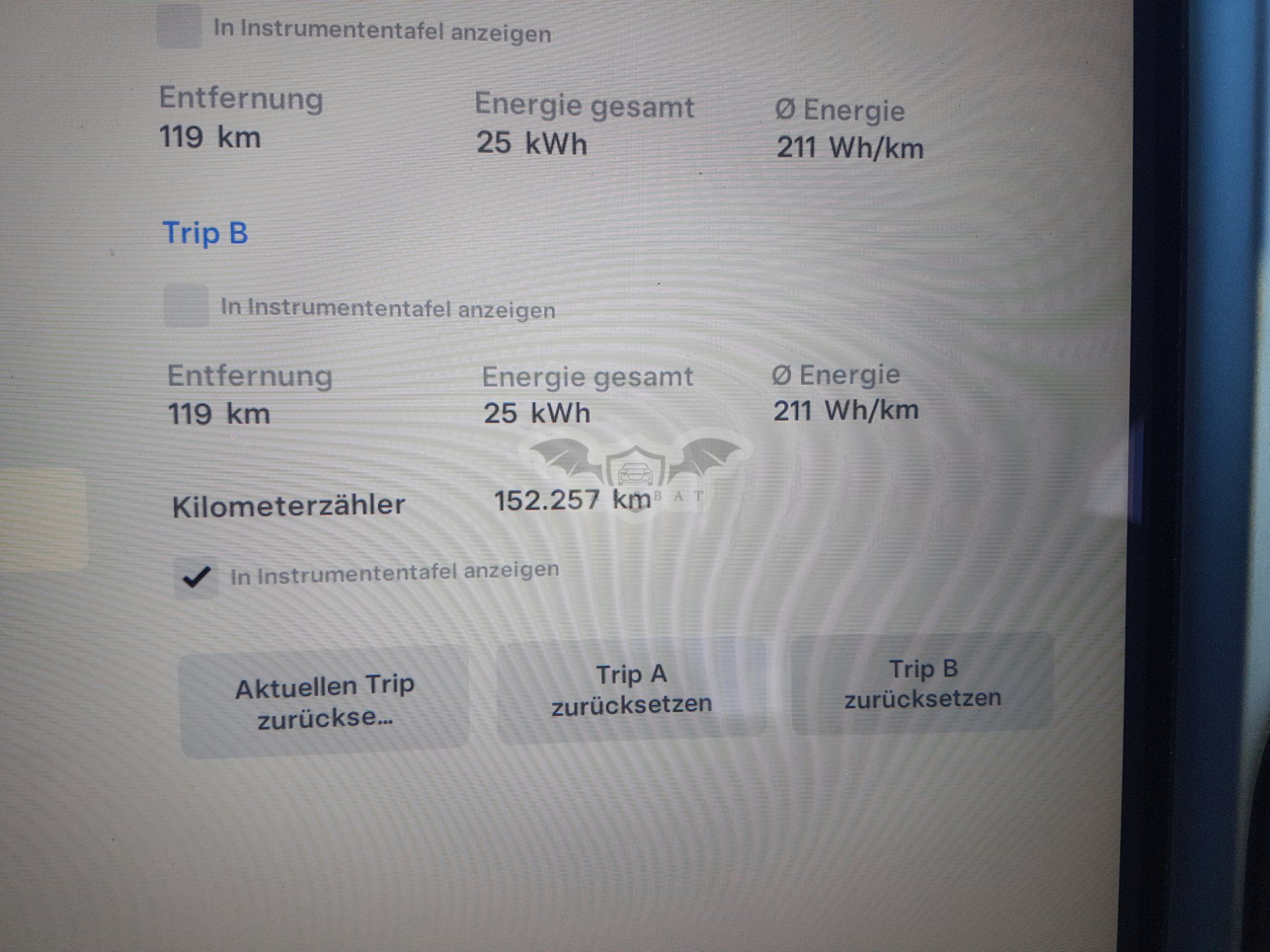This screenshot has width=1270, height=952.
Task: Reset Trip A with 'Trip A zurücksetzen'
Action: point(631,689)
